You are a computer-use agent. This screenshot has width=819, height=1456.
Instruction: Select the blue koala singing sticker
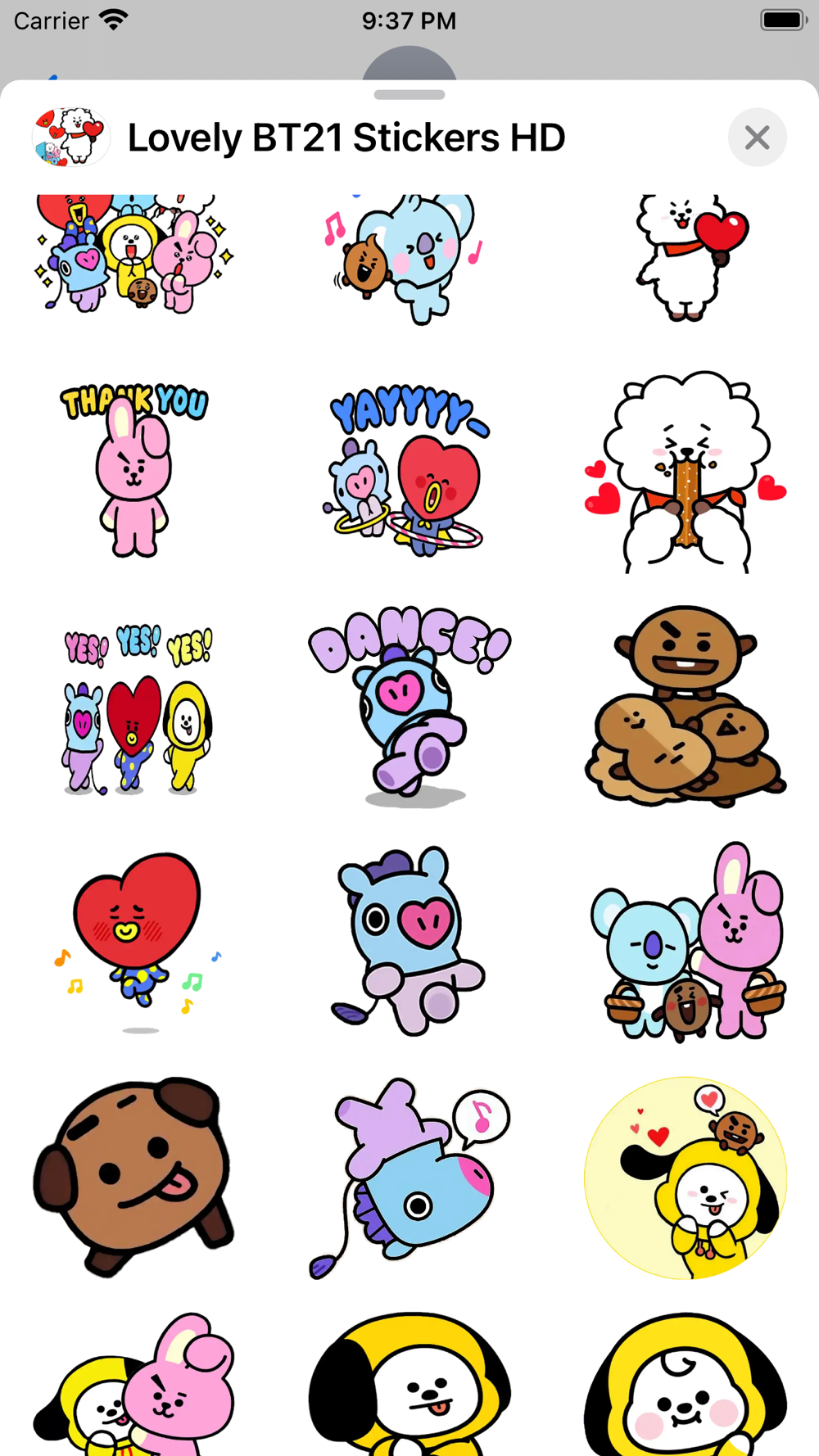(409, 257)
